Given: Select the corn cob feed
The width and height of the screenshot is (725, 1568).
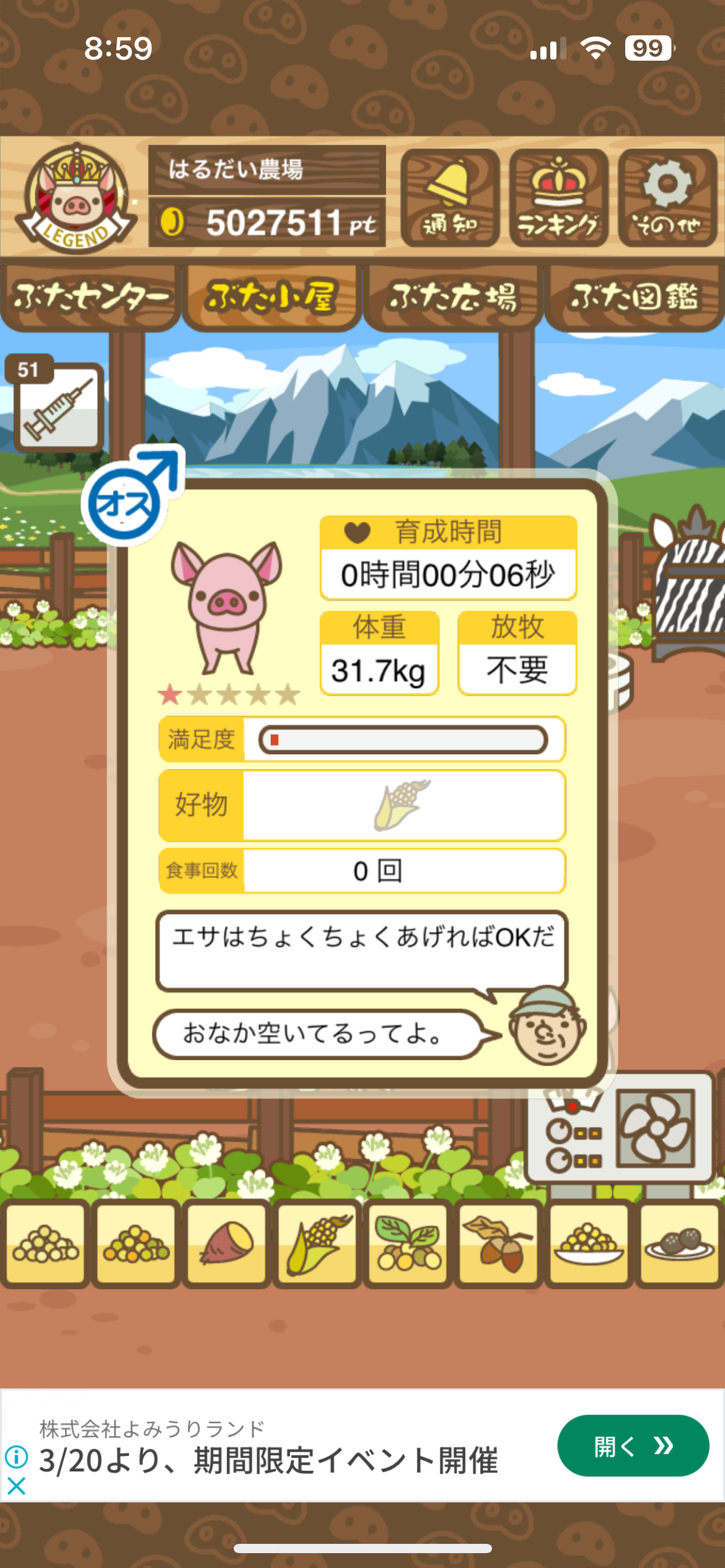Looking at the screenshot, I should tap(317, 1242).
